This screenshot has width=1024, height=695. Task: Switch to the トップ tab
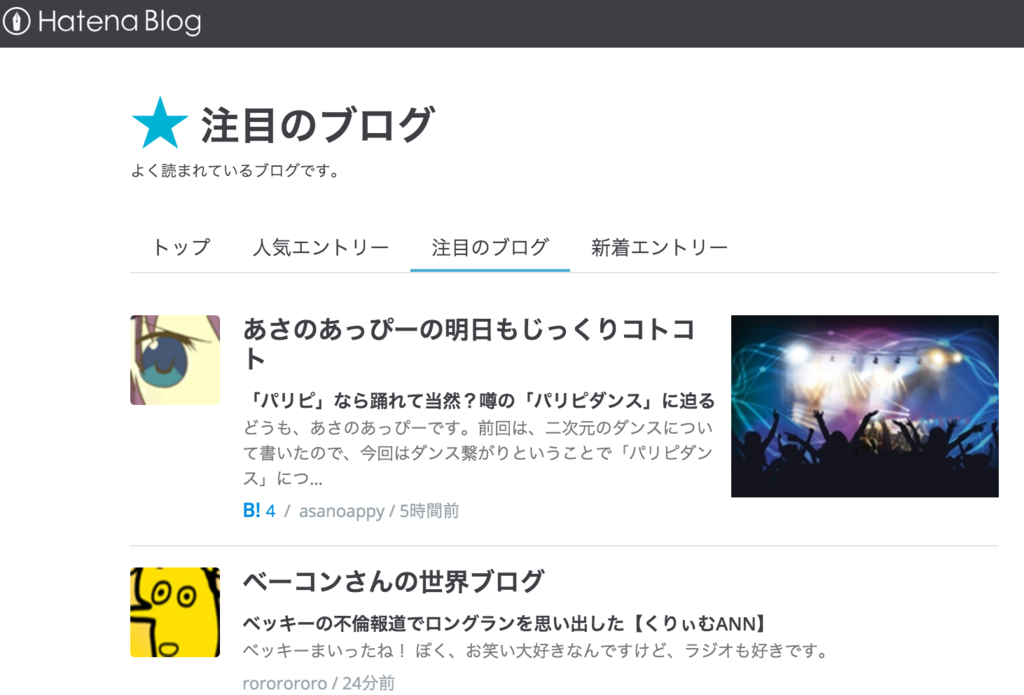[181, 247]
